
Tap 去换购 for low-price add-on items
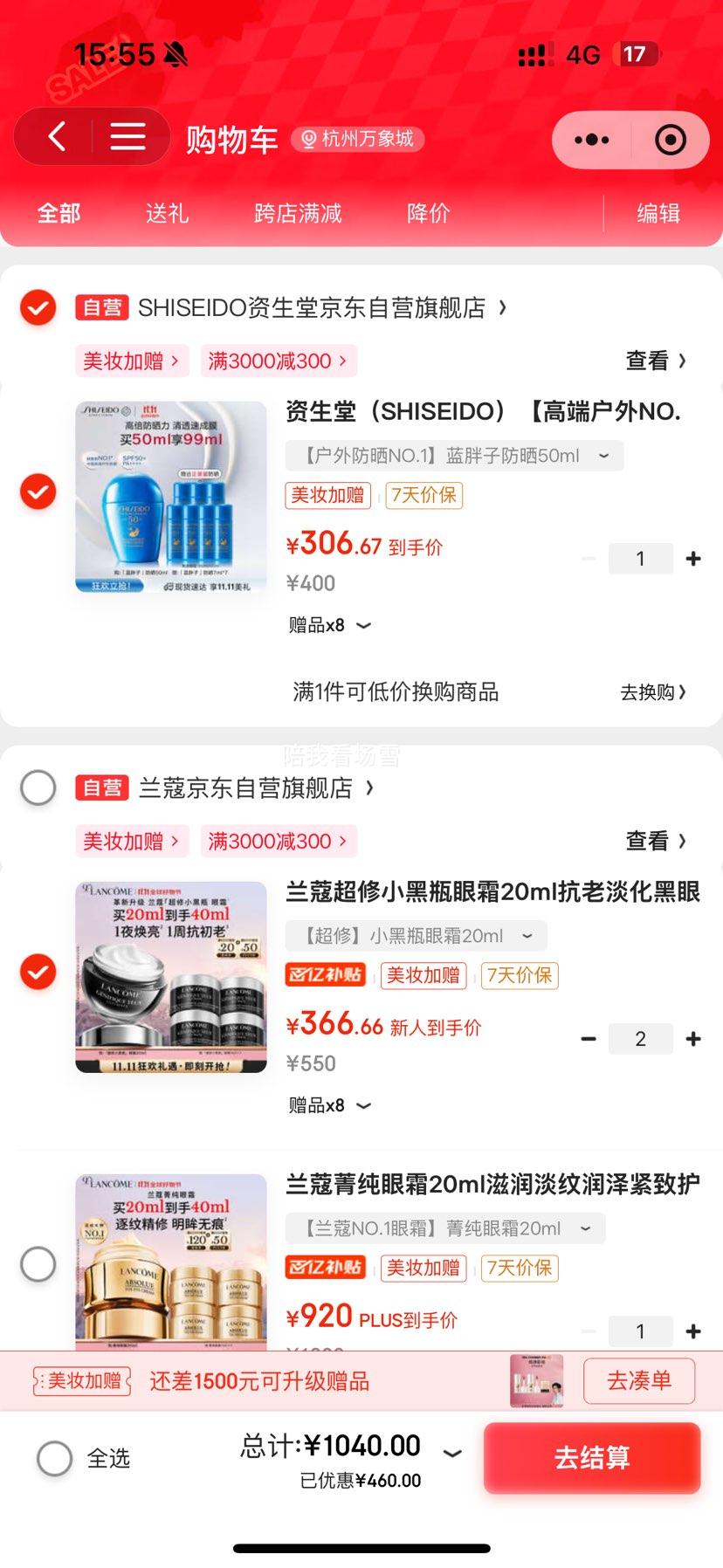pos(652,692)
